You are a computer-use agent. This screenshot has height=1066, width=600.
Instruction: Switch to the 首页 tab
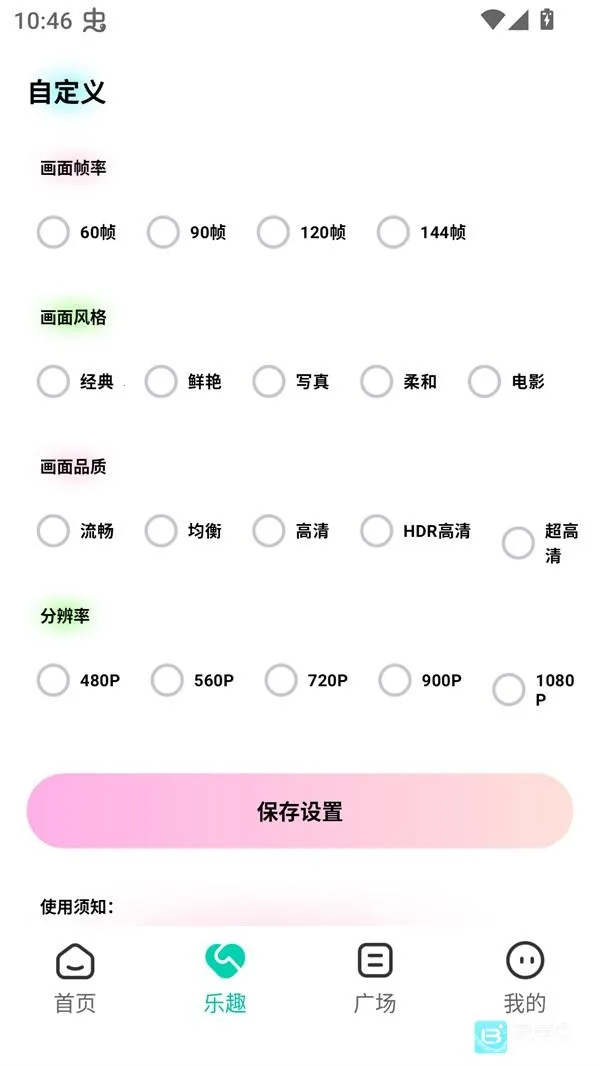coord(75,978)
